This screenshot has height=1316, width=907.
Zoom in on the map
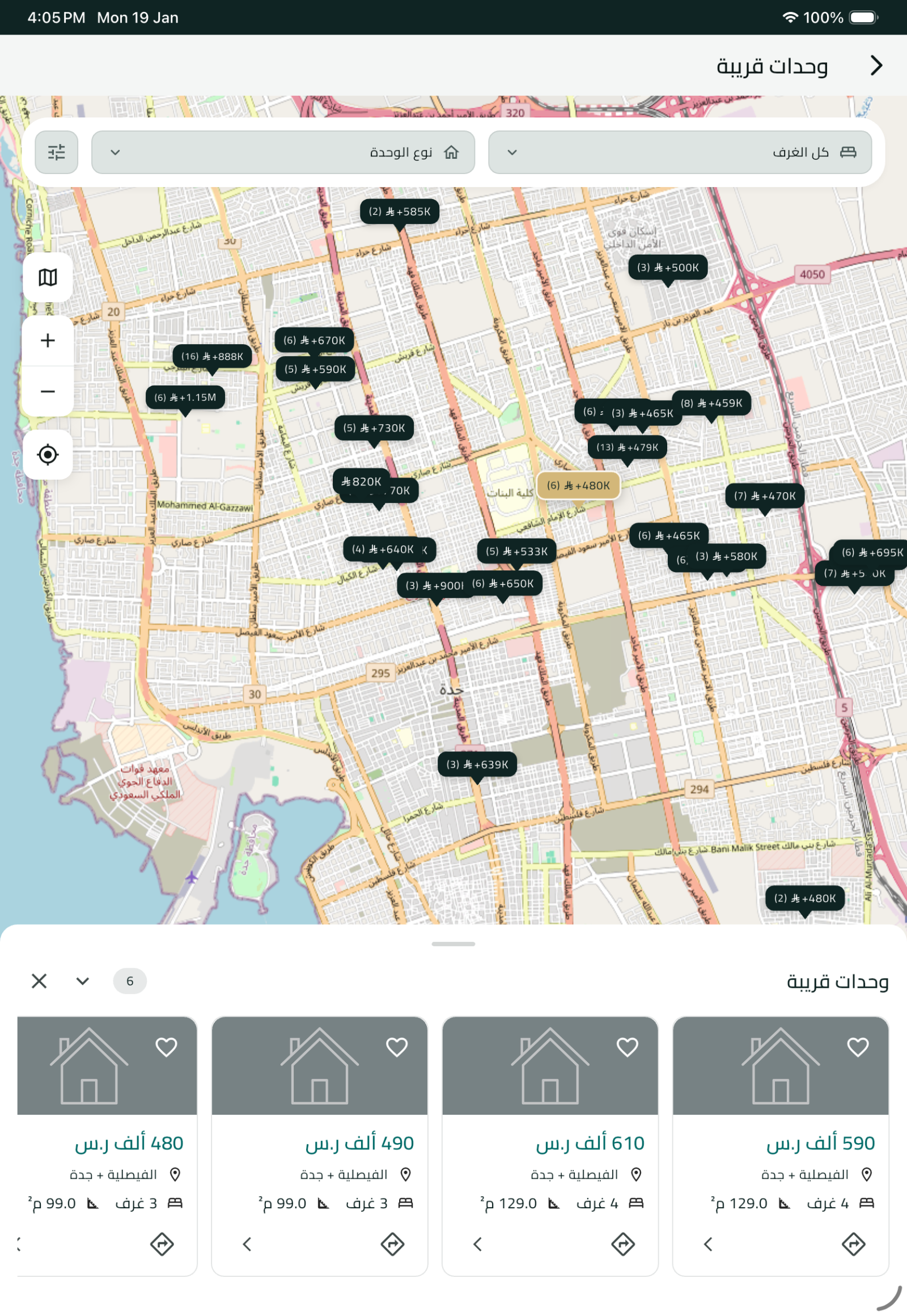pyautogui.click(x=48, y=341)
